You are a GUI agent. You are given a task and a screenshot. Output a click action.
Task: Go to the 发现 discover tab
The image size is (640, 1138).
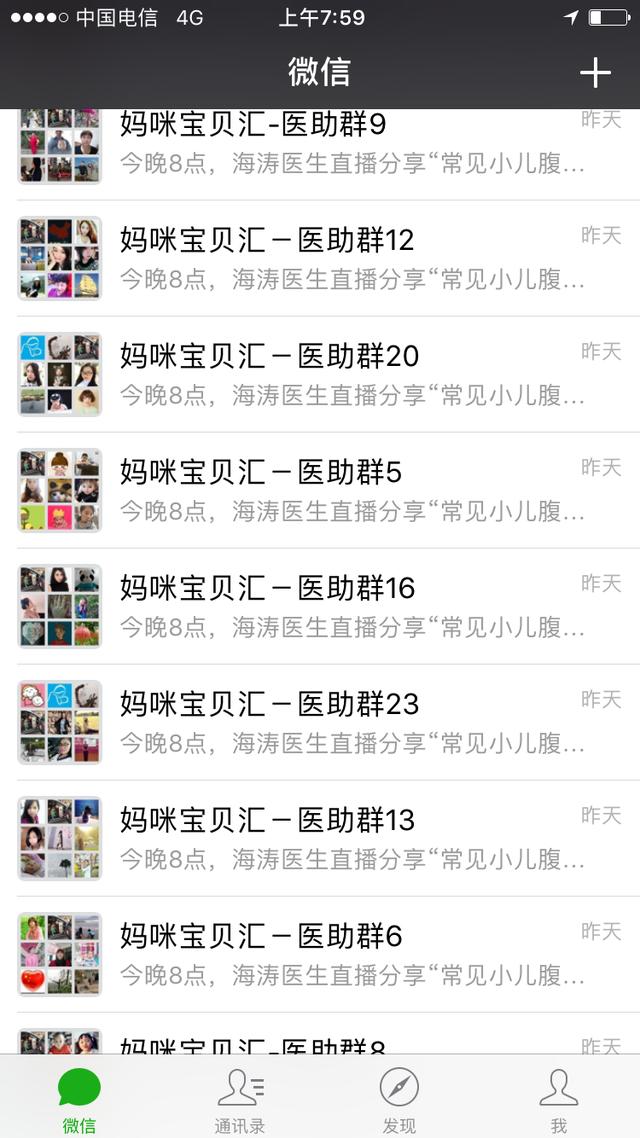[x=399, y=1098]
